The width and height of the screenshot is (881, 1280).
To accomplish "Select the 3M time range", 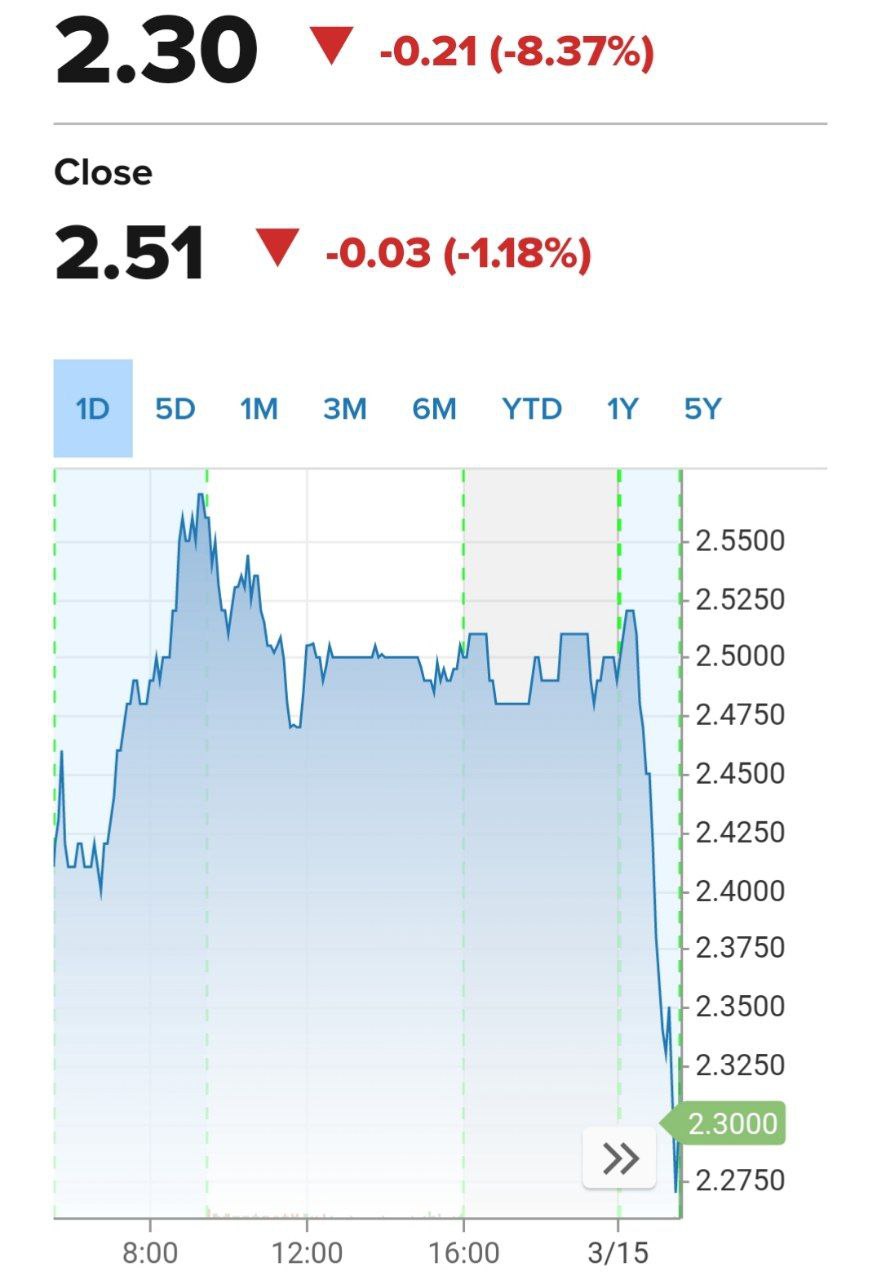I will click(345, 408).
